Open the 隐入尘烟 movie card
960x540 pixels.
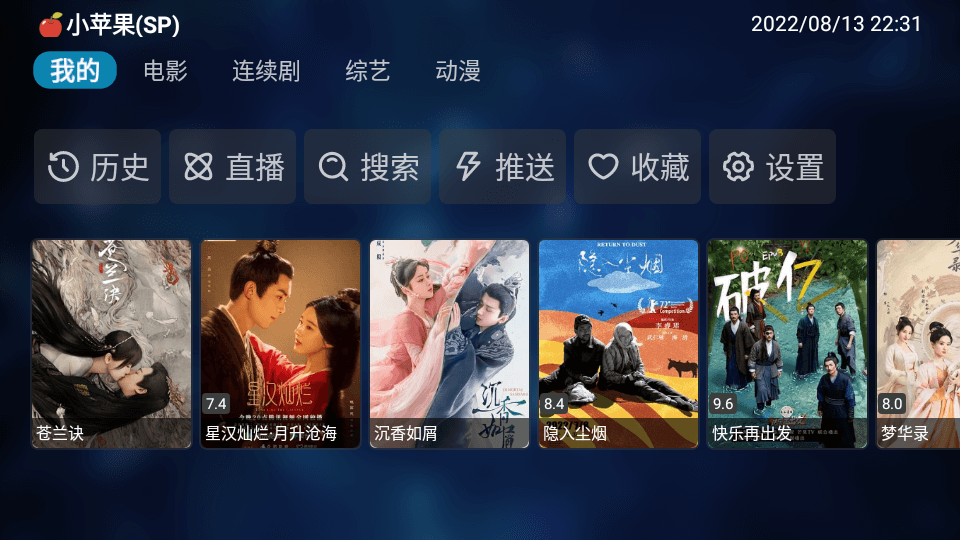coord(618,343)
